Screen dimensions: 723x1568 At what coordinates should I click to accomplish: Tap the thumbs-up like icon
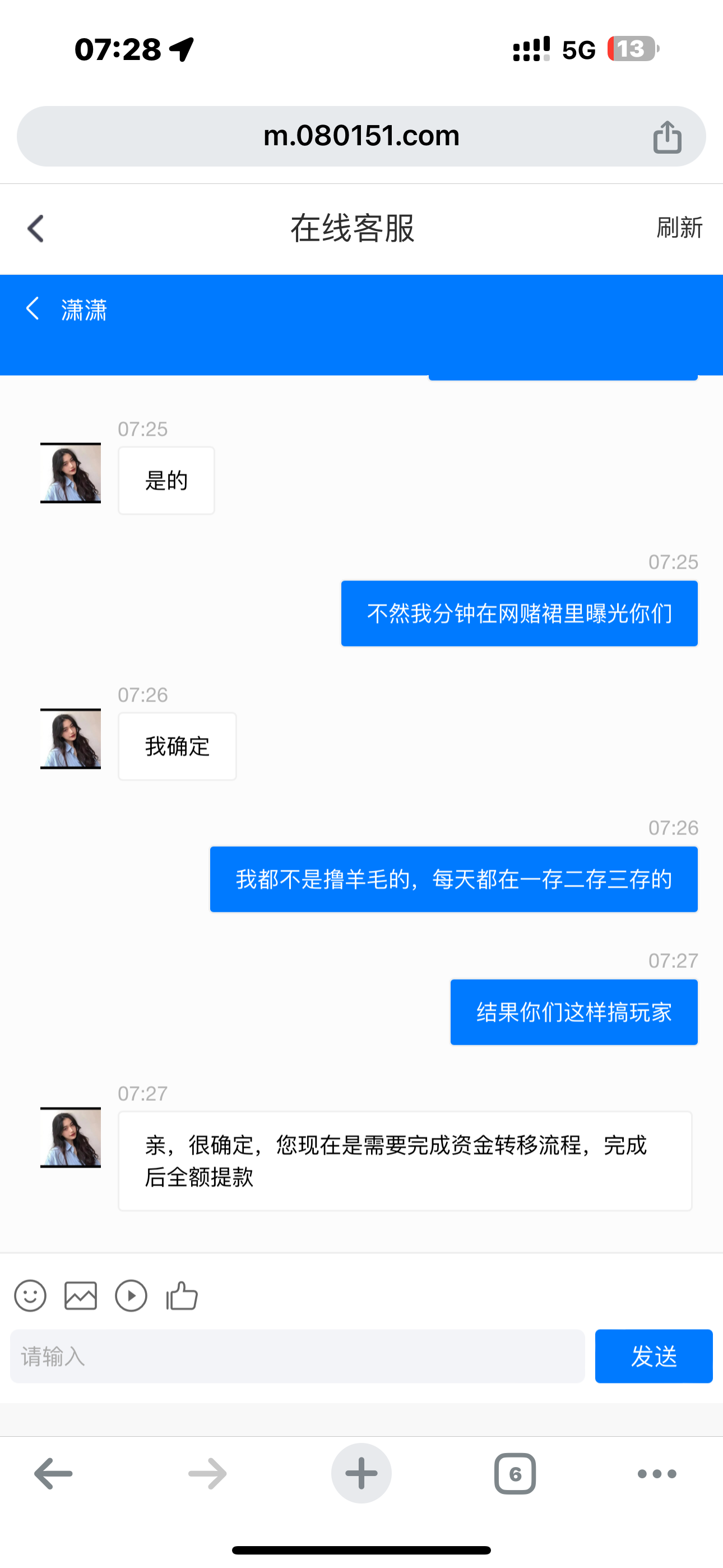[x=180, y=1297]
